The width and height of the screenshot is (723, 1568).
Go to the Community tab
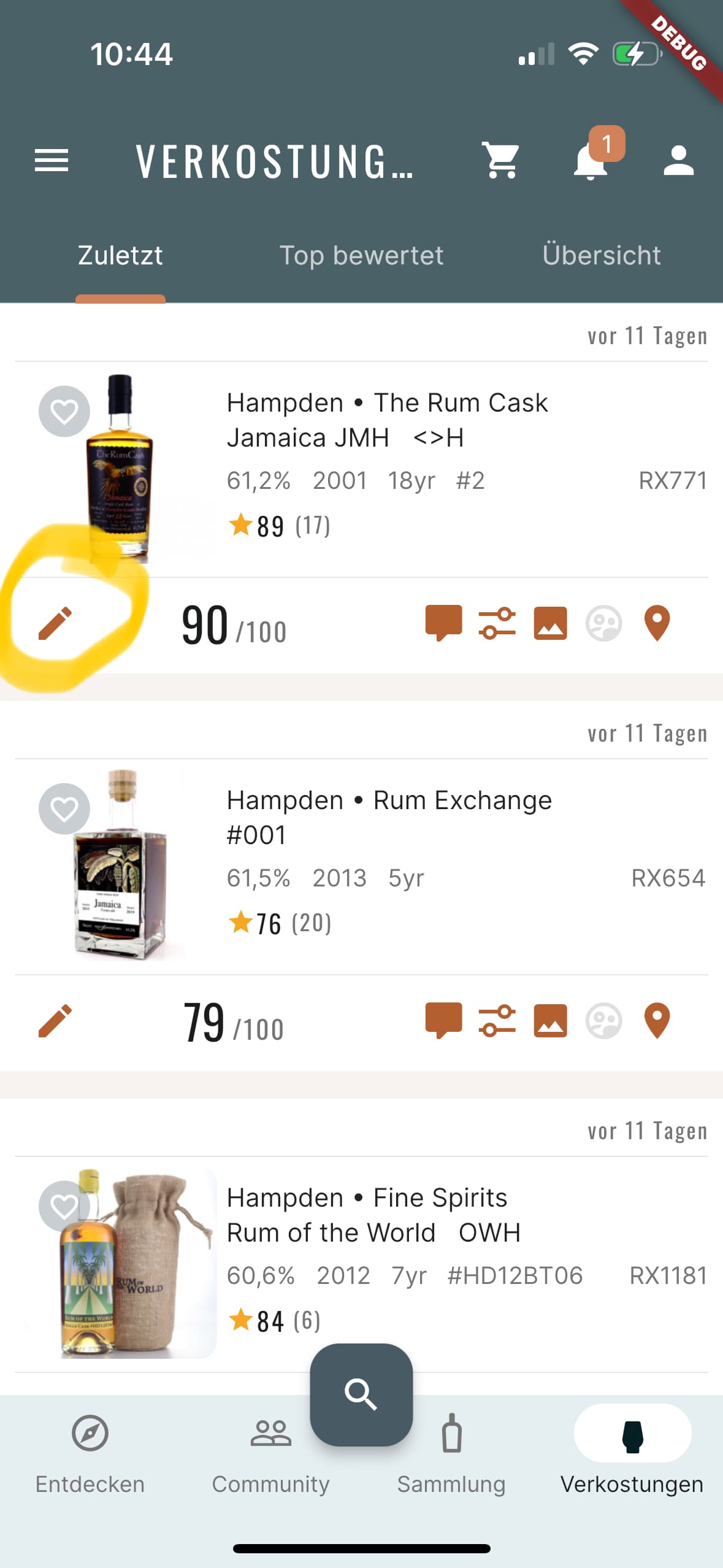point(270,1455)
